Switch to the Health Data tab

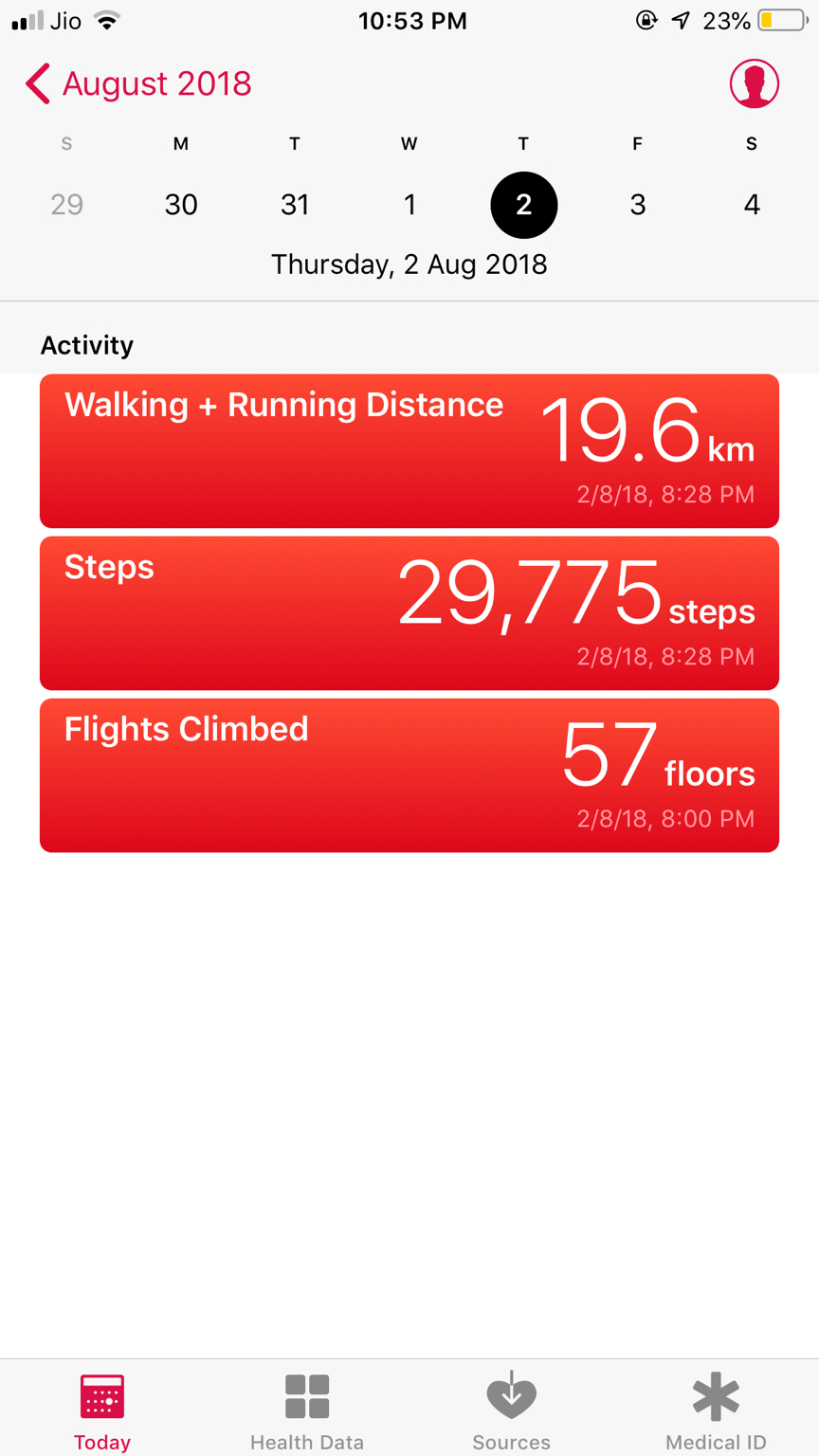click(x=307, y=1410)
